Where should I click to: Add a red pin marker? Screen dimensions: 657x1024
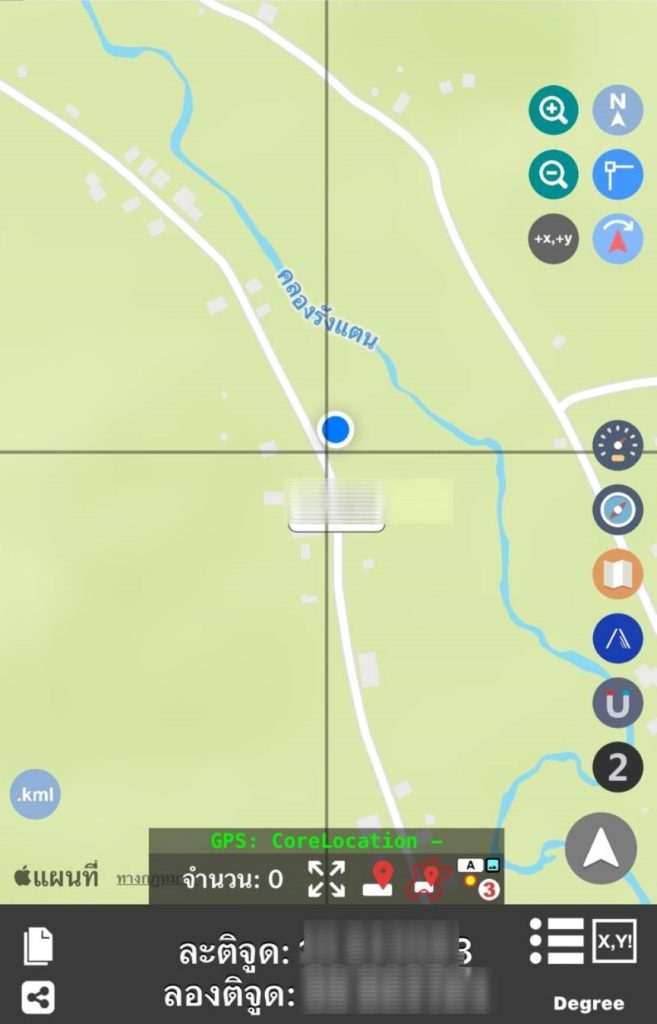[378, 879]
